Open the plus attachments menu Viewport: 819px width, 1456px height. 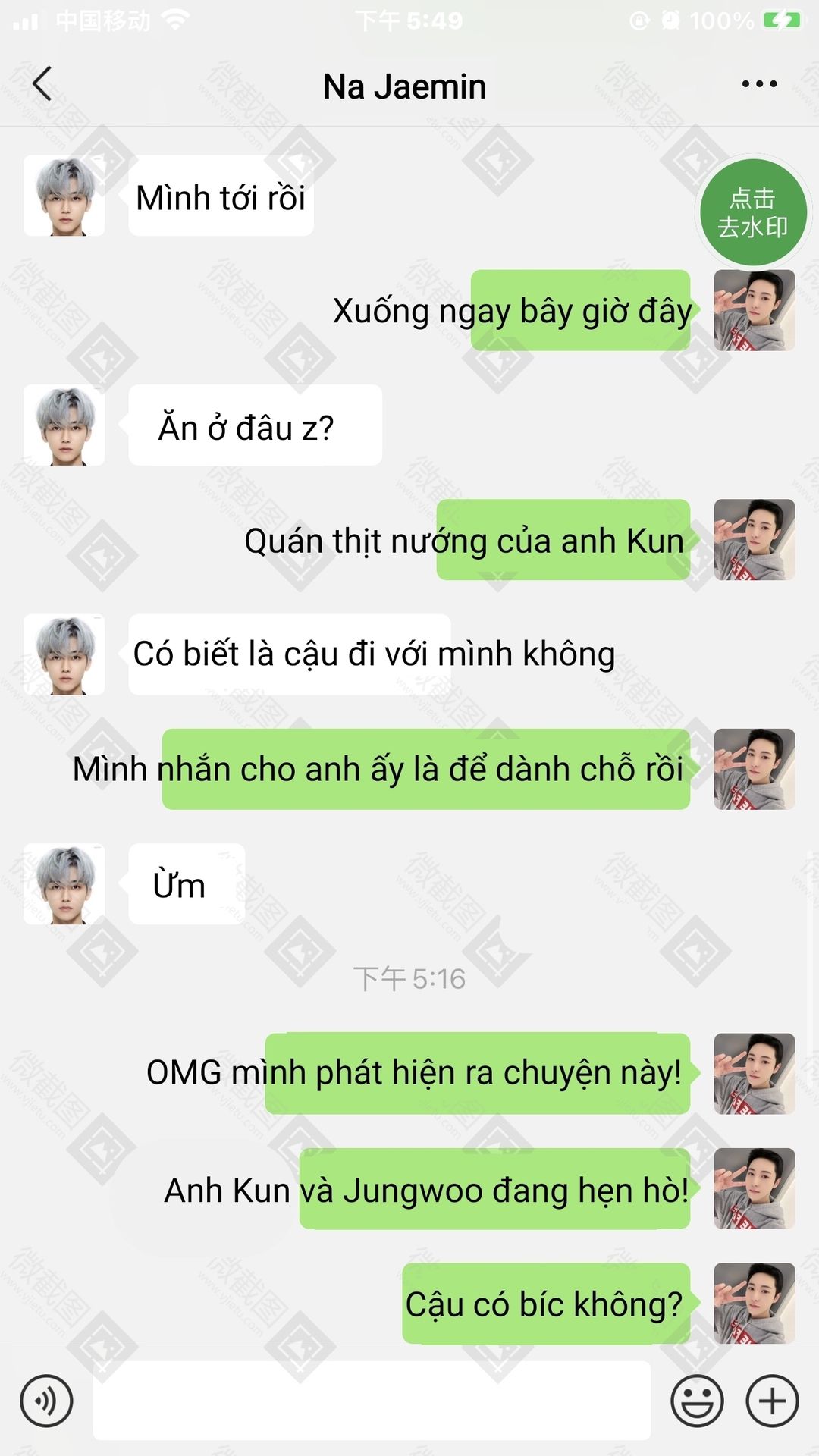pos(772,1401)
